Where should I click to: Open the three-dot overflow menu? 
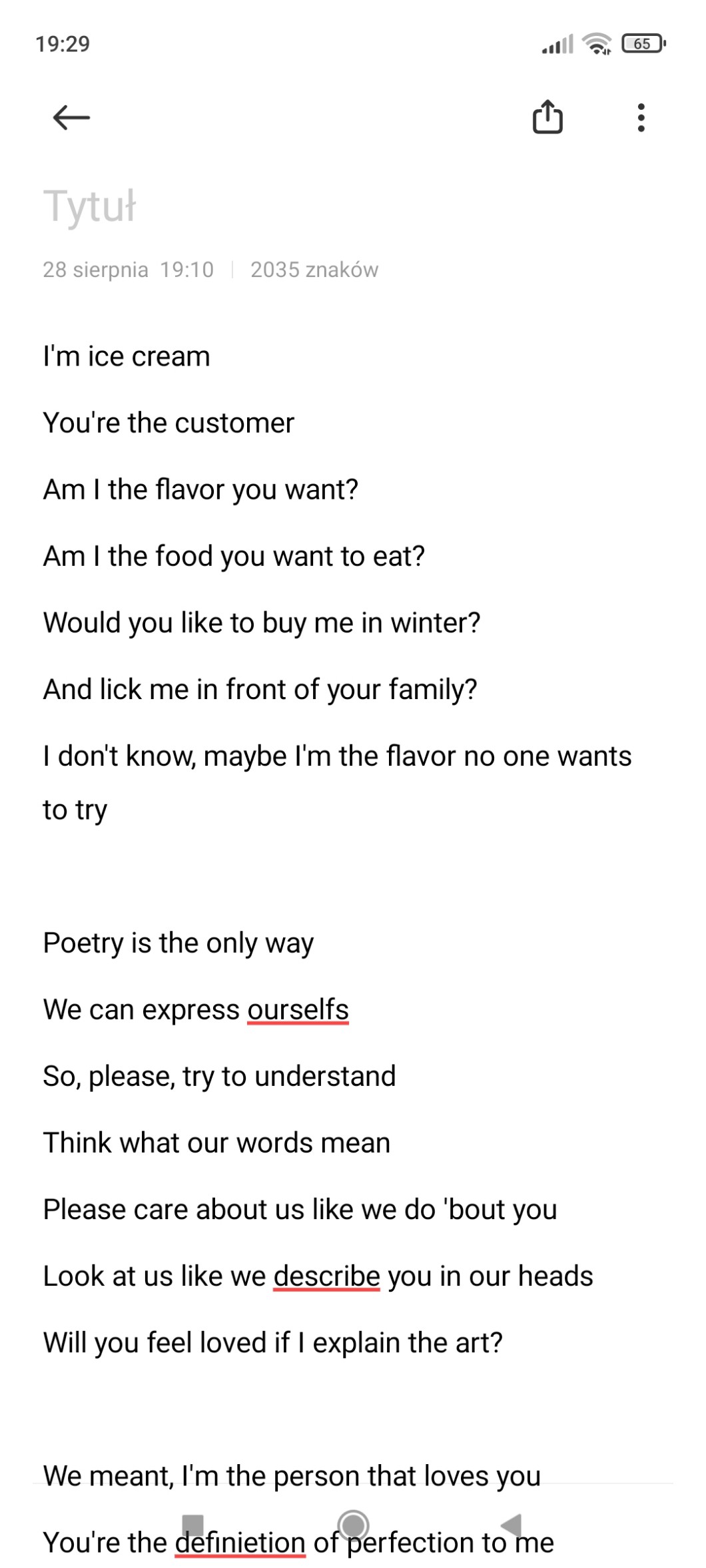coord(641,118)
